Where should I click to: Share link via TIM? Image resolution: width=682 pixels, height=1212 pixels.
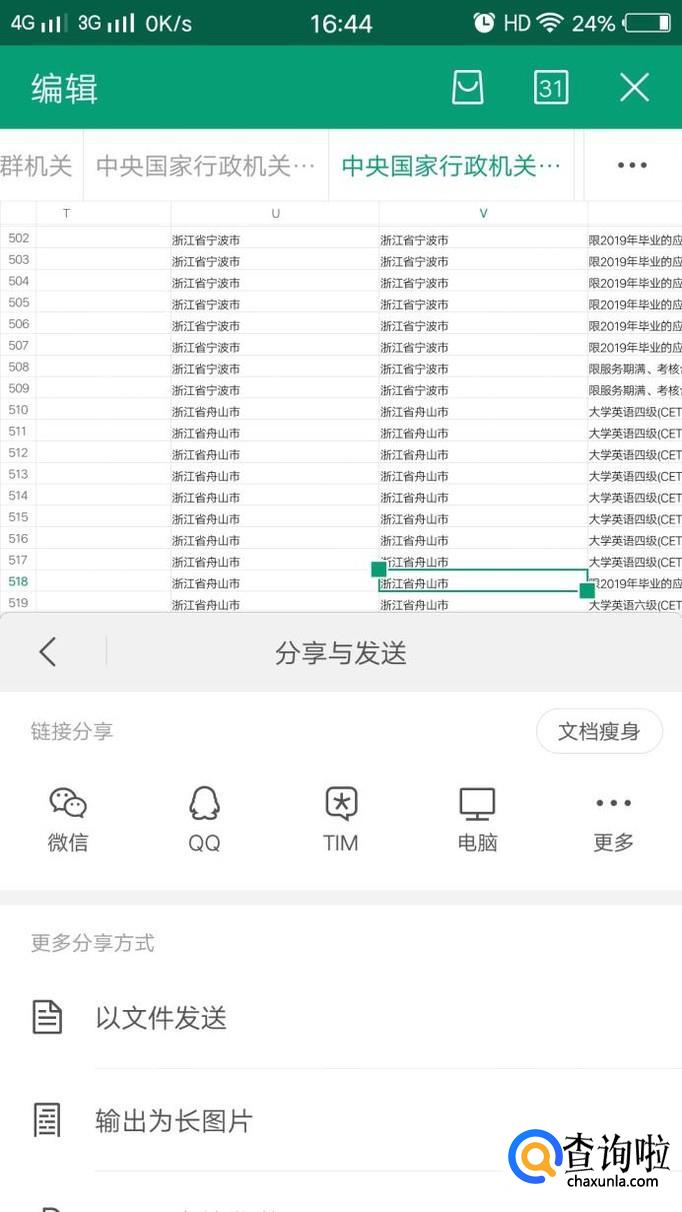click(341, 819)
